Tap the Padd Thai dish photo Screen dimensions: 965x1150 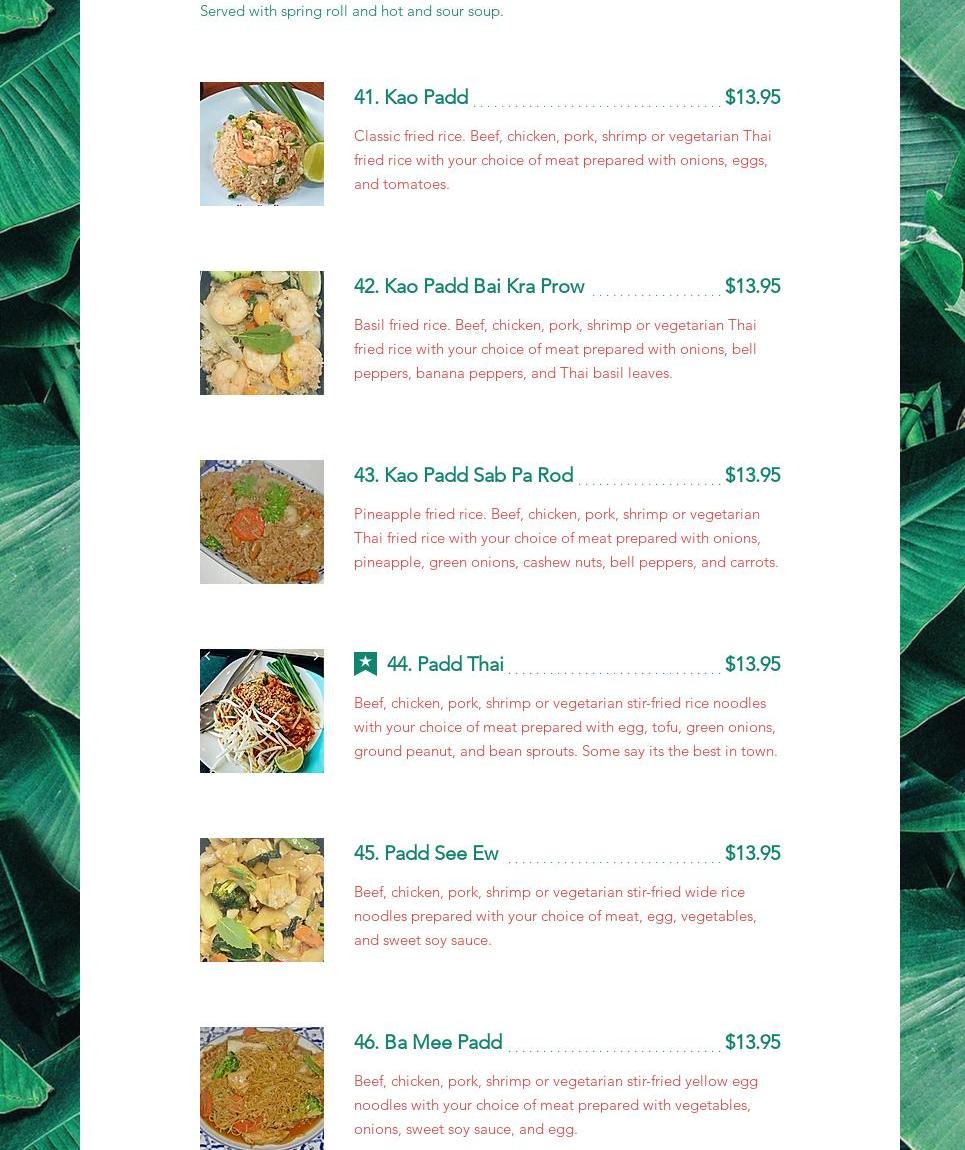tap(261, 711)
